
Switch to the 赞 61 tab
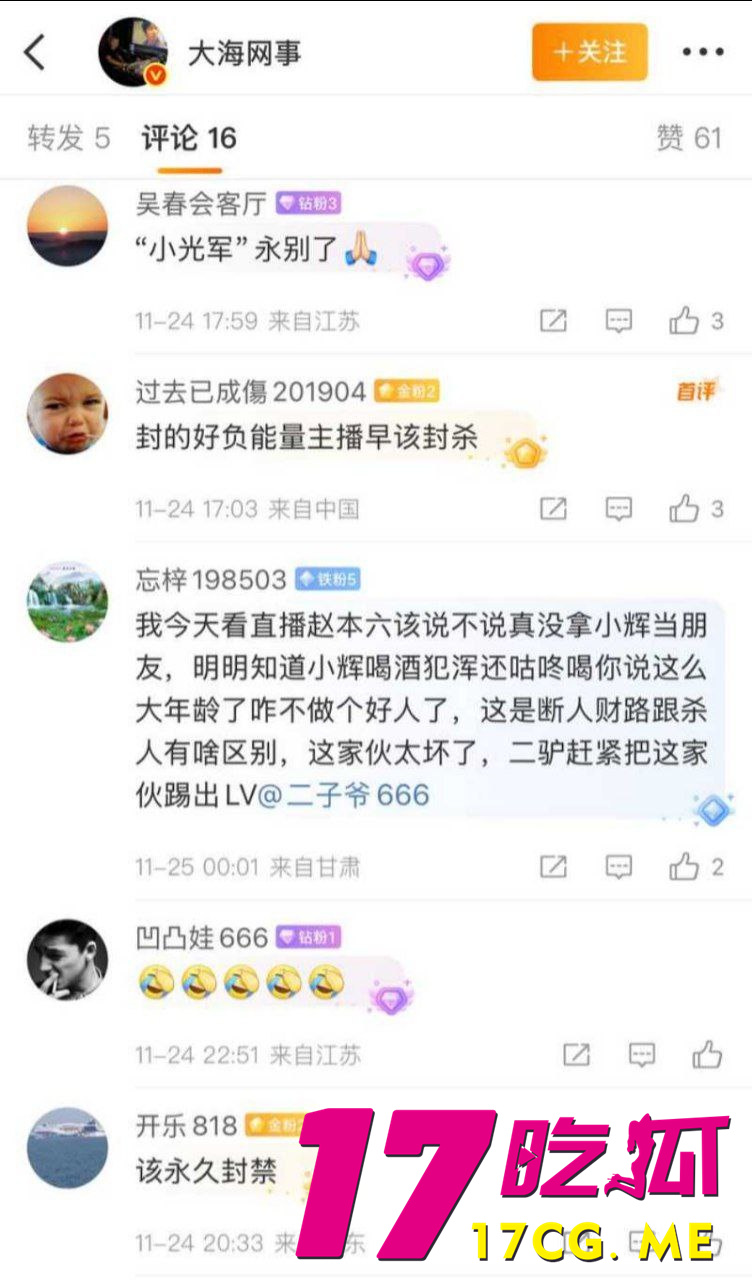(x=688, y=138)
